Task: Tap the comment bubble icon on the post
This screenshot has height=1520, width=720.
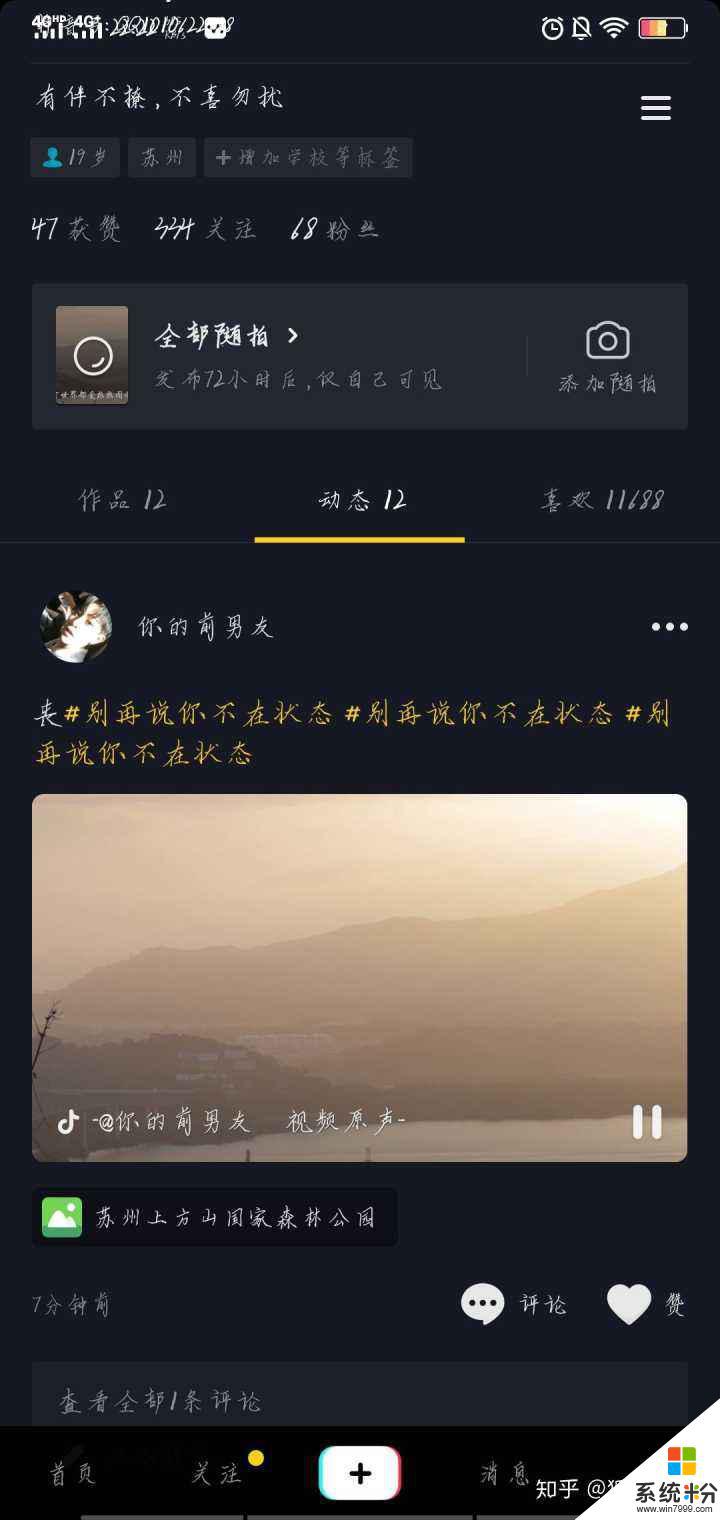Action: coord(482,1303)
